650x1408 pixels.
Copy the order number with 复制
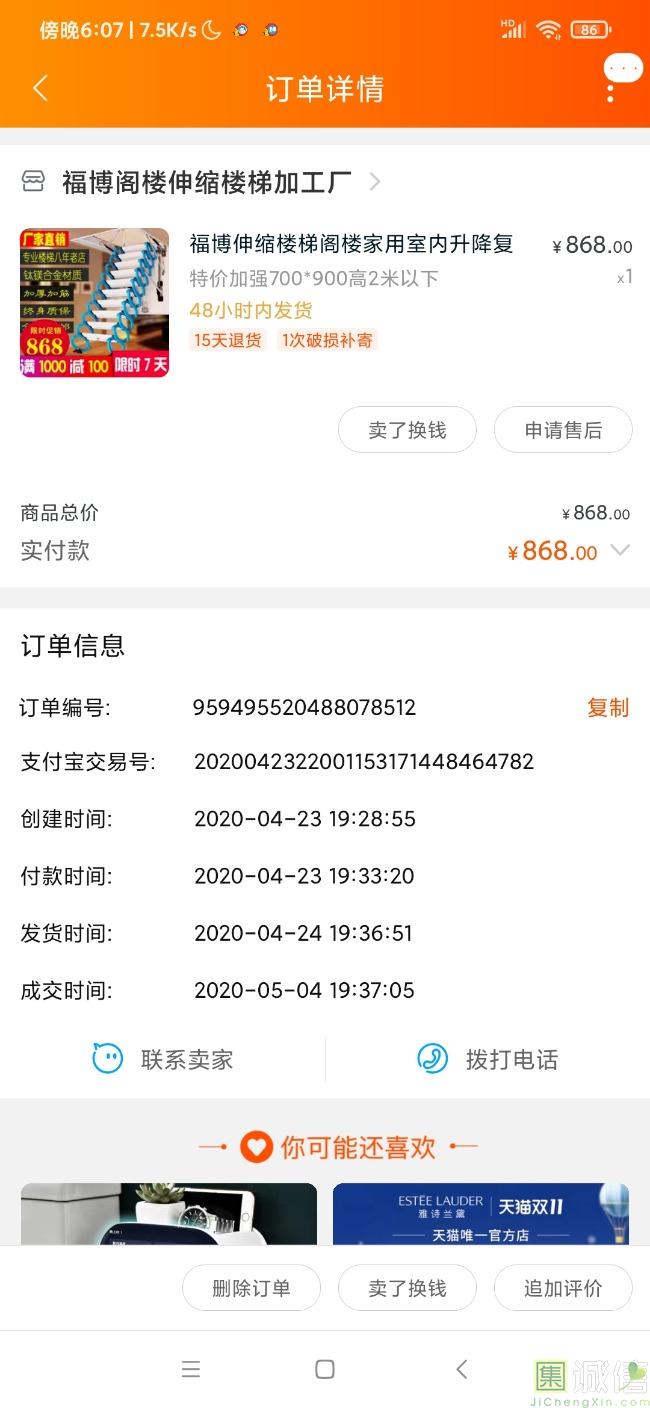coord(607,708)
